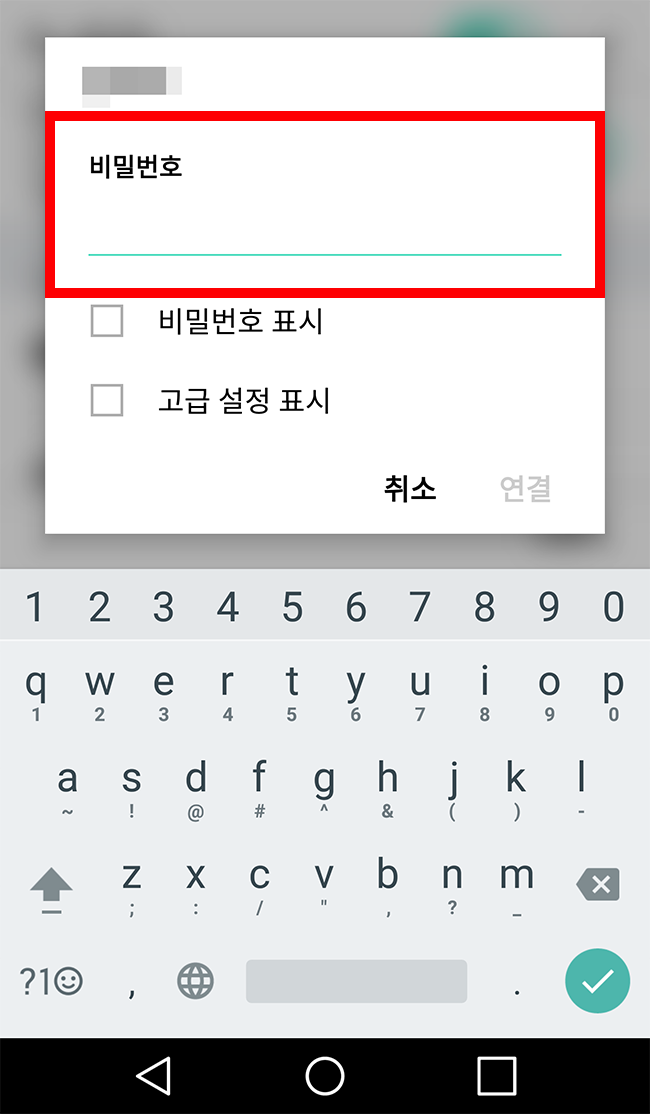Open the ?1 symbols keyboard
The height and width of the screenshot is (1114, 650).
(51, 982)
